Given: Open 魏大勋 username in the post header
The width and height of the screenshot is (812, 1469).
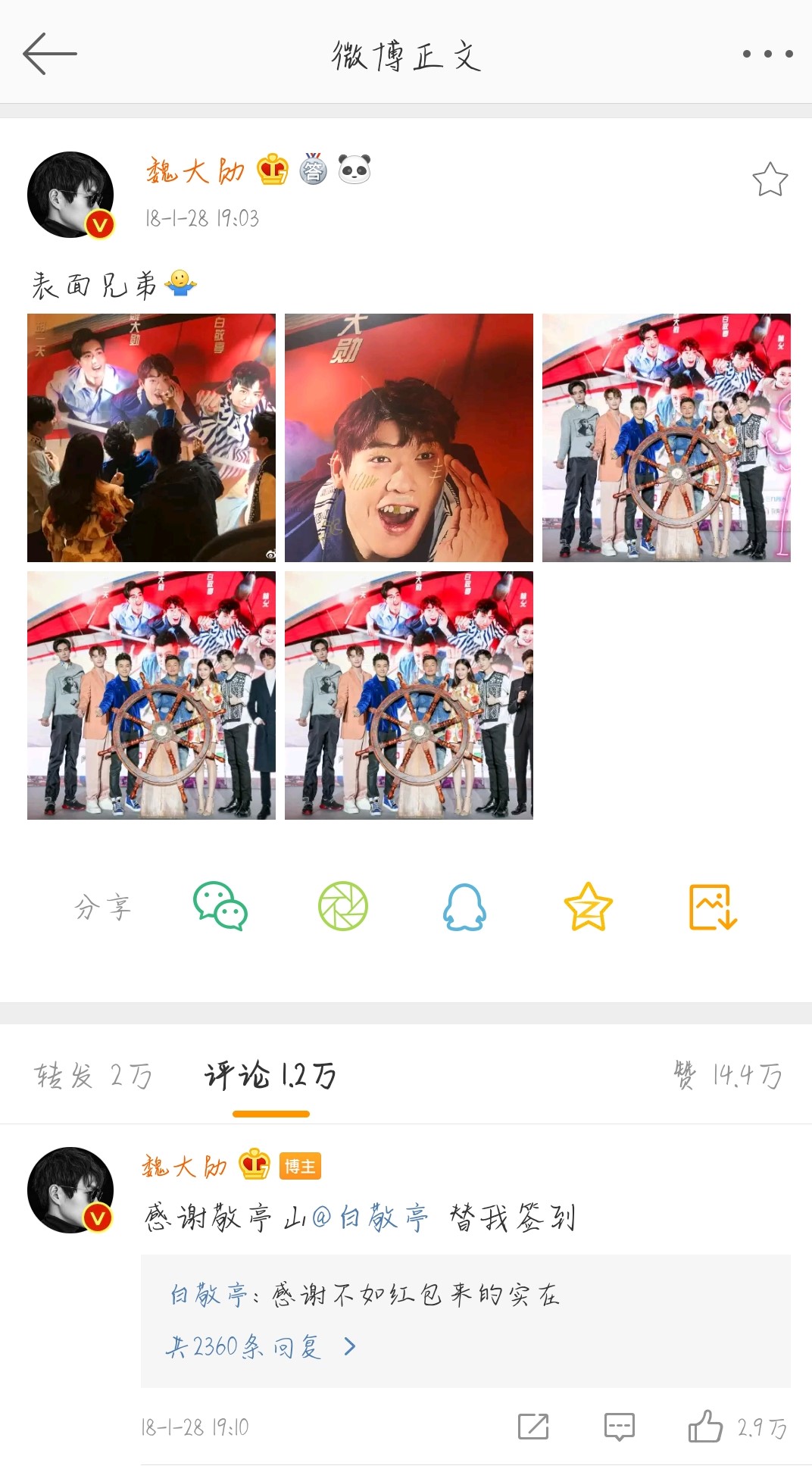Looking at the screenshot, I should (195, 171).
